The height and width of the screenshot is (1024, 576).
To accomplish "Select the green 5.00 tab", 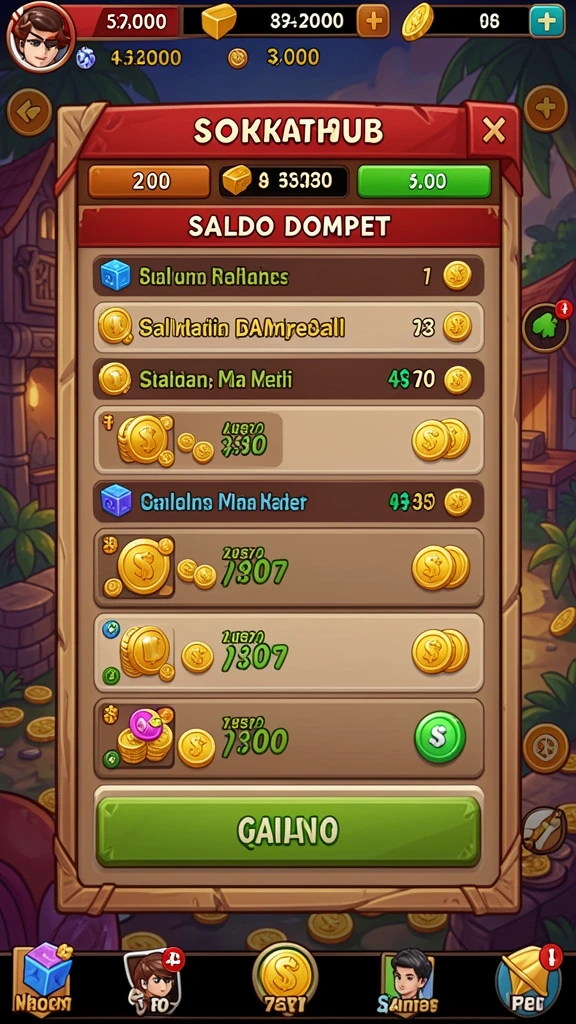I will point(424,182).
